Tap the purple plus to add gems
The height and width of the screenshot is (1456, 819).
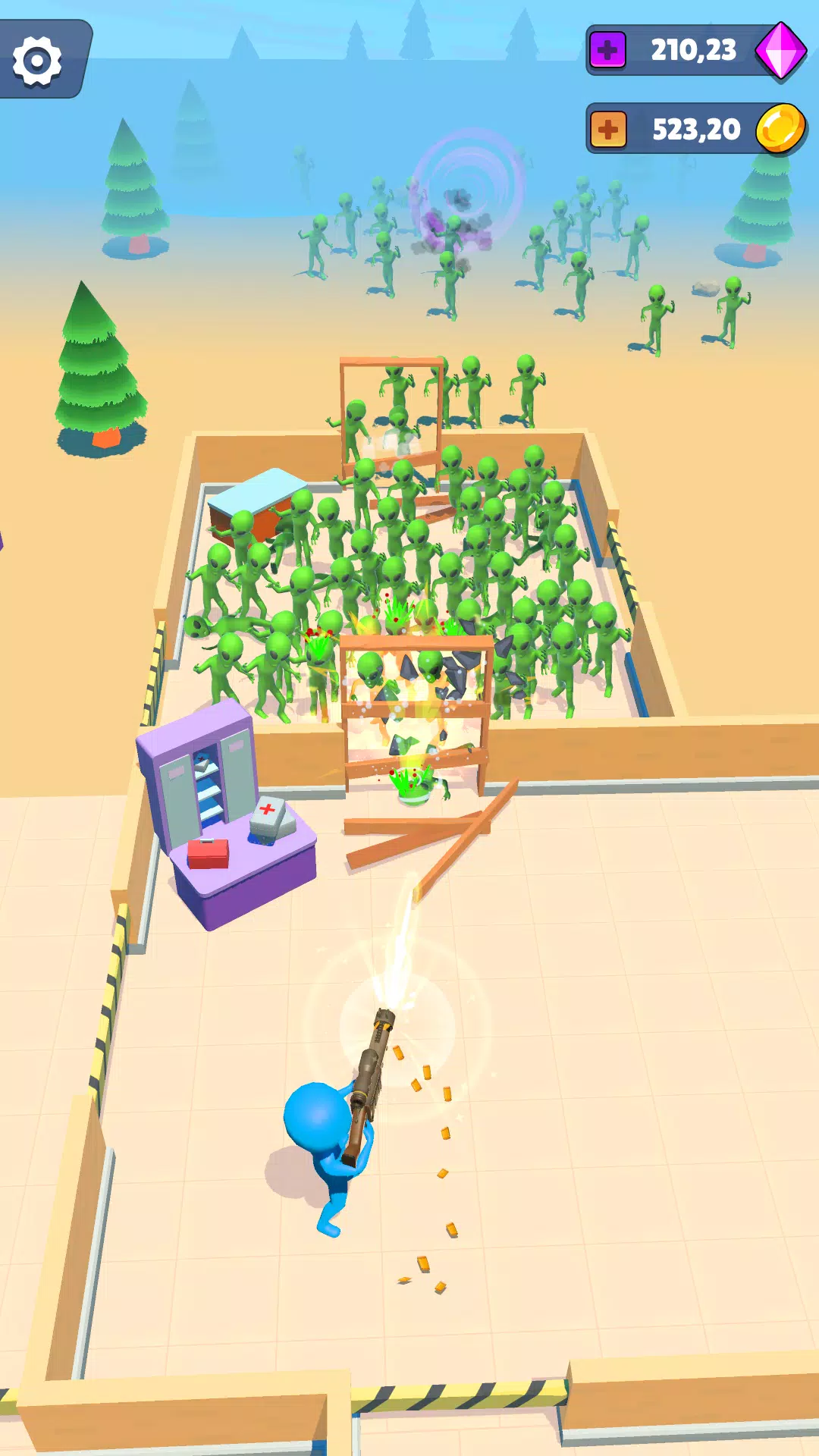pyautogui.click(x=607, y=51)
